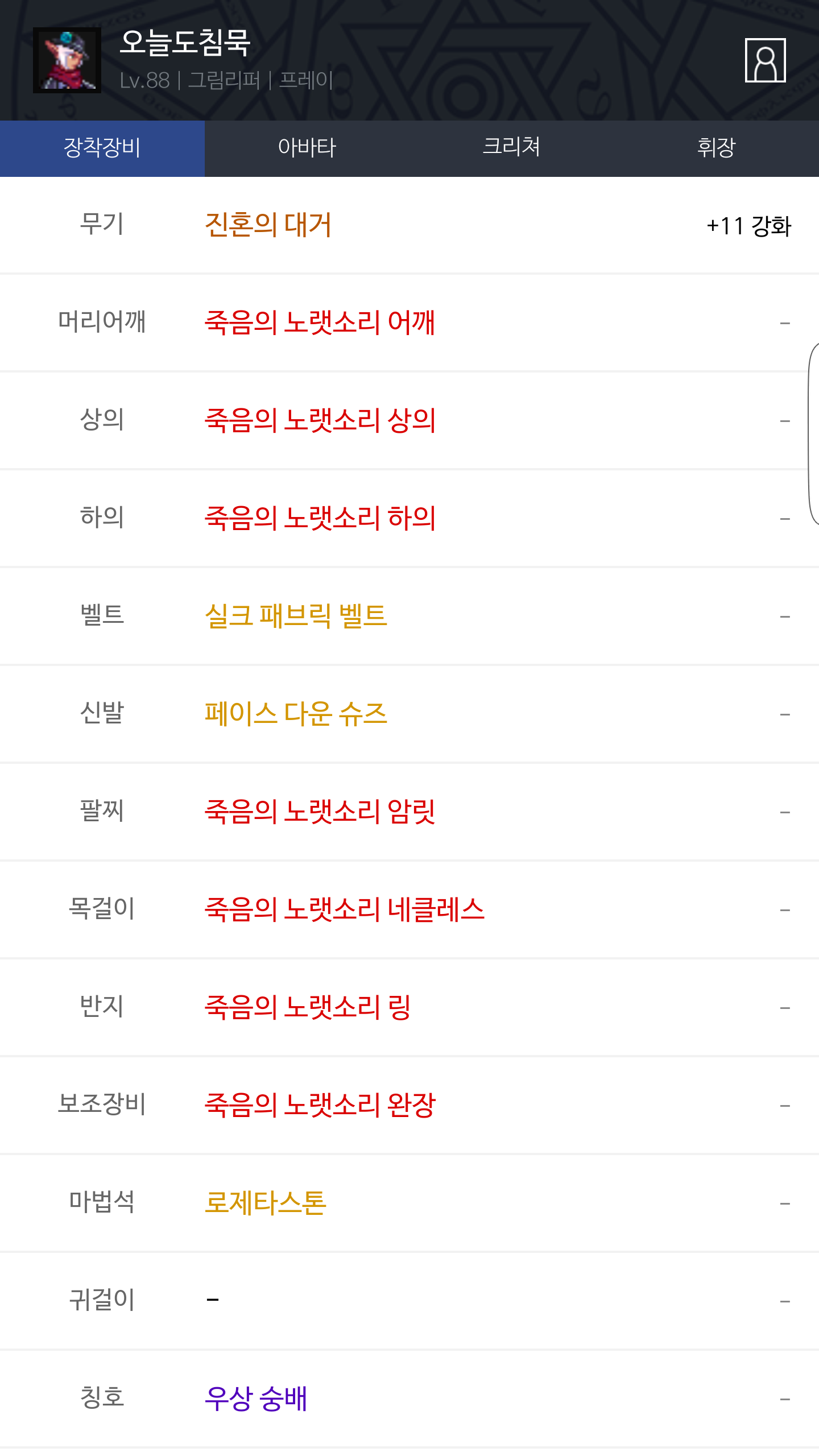Open 페이스 다운 슈즈 item
This screenshot has height=1456, width=819.
tap(296, 714)
